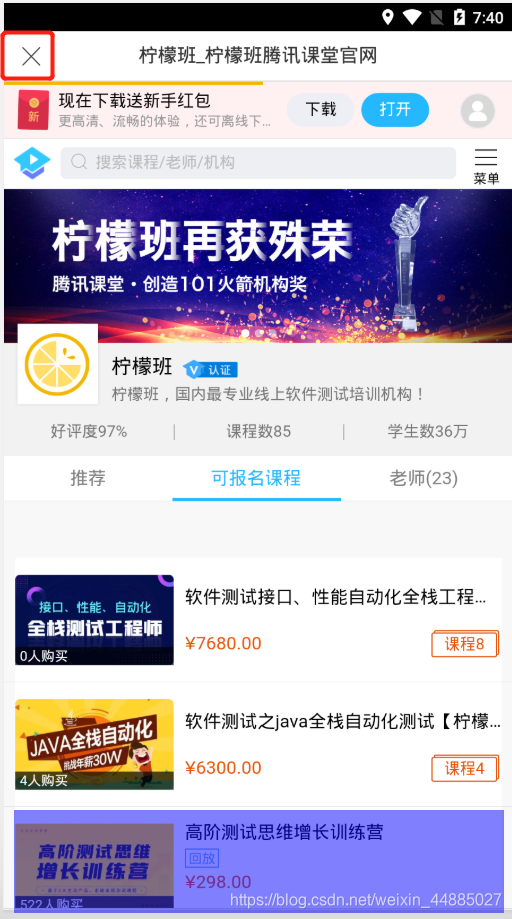Switch to the 推荐 tab
Image resolution: width=512 pixels, height=919 pixels.
88,478
